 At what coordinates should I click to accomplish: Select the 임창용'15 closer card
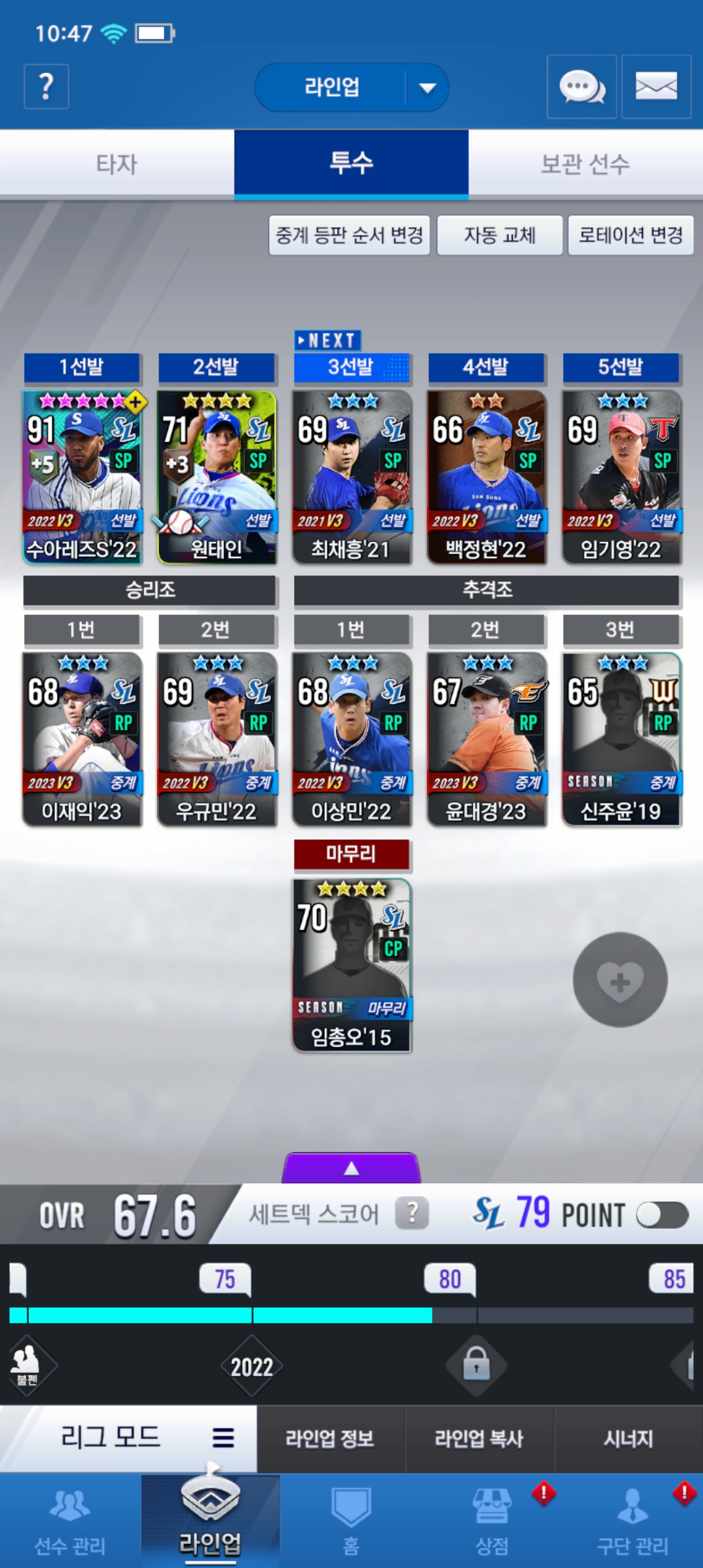[x=351, y=965]
